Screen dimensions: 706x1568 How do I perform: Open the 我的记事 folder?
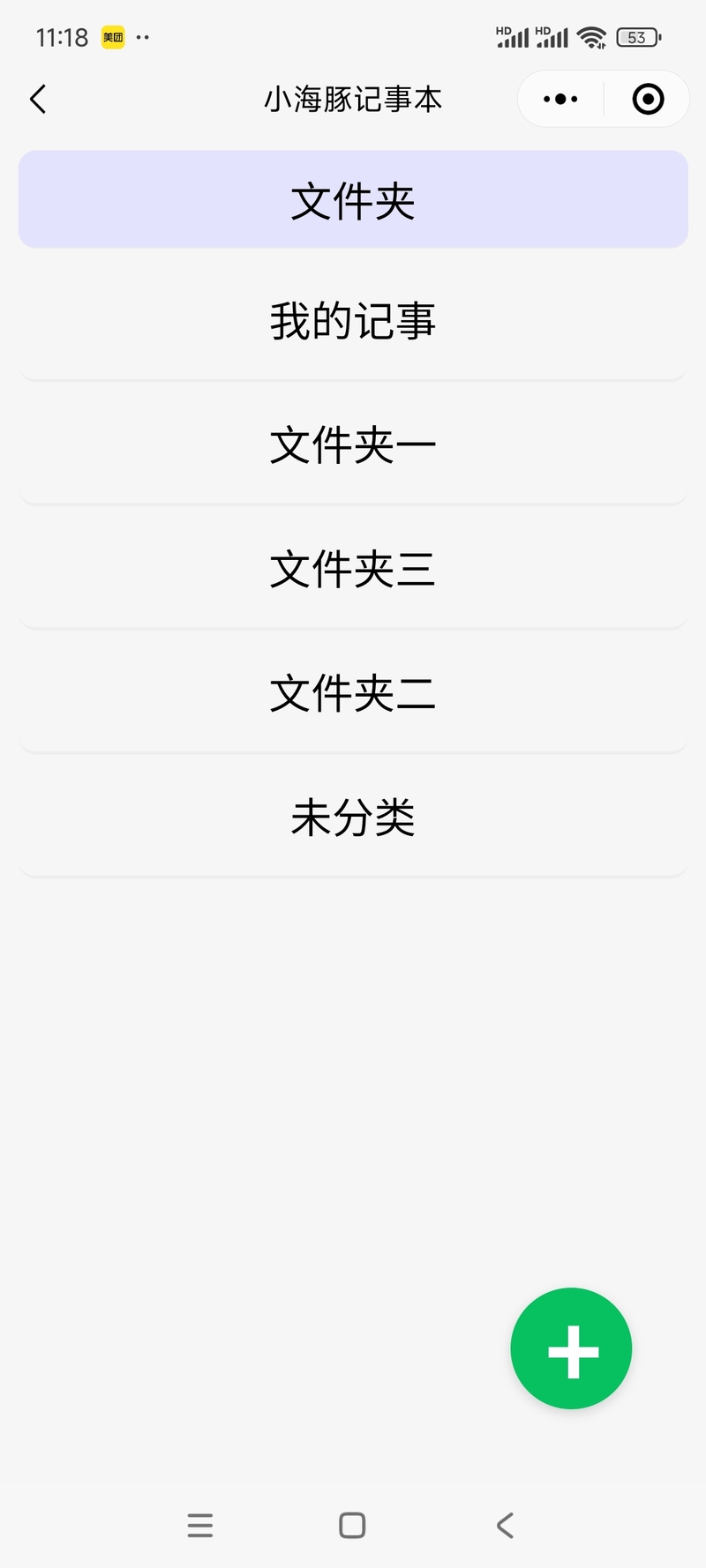click(353, 321)
